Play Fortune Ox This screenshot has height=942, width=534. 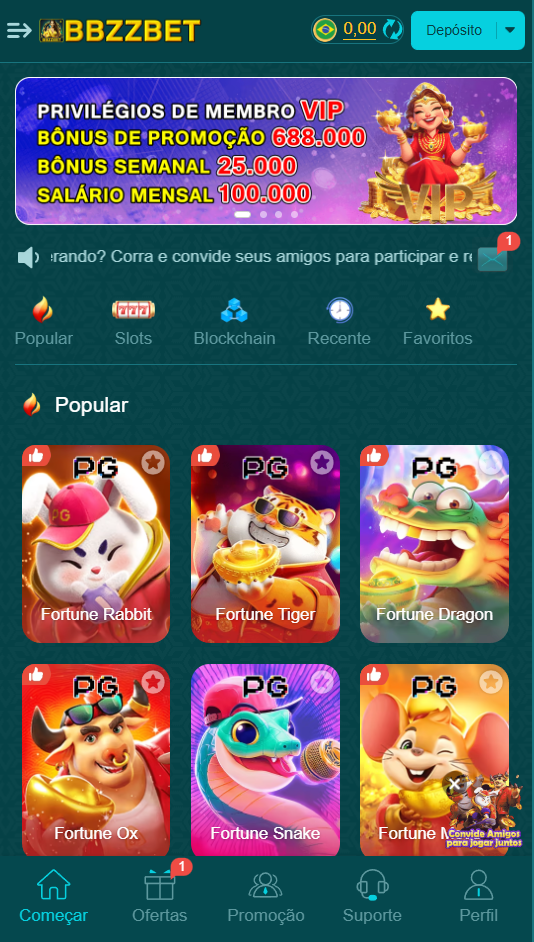[96, 761]
